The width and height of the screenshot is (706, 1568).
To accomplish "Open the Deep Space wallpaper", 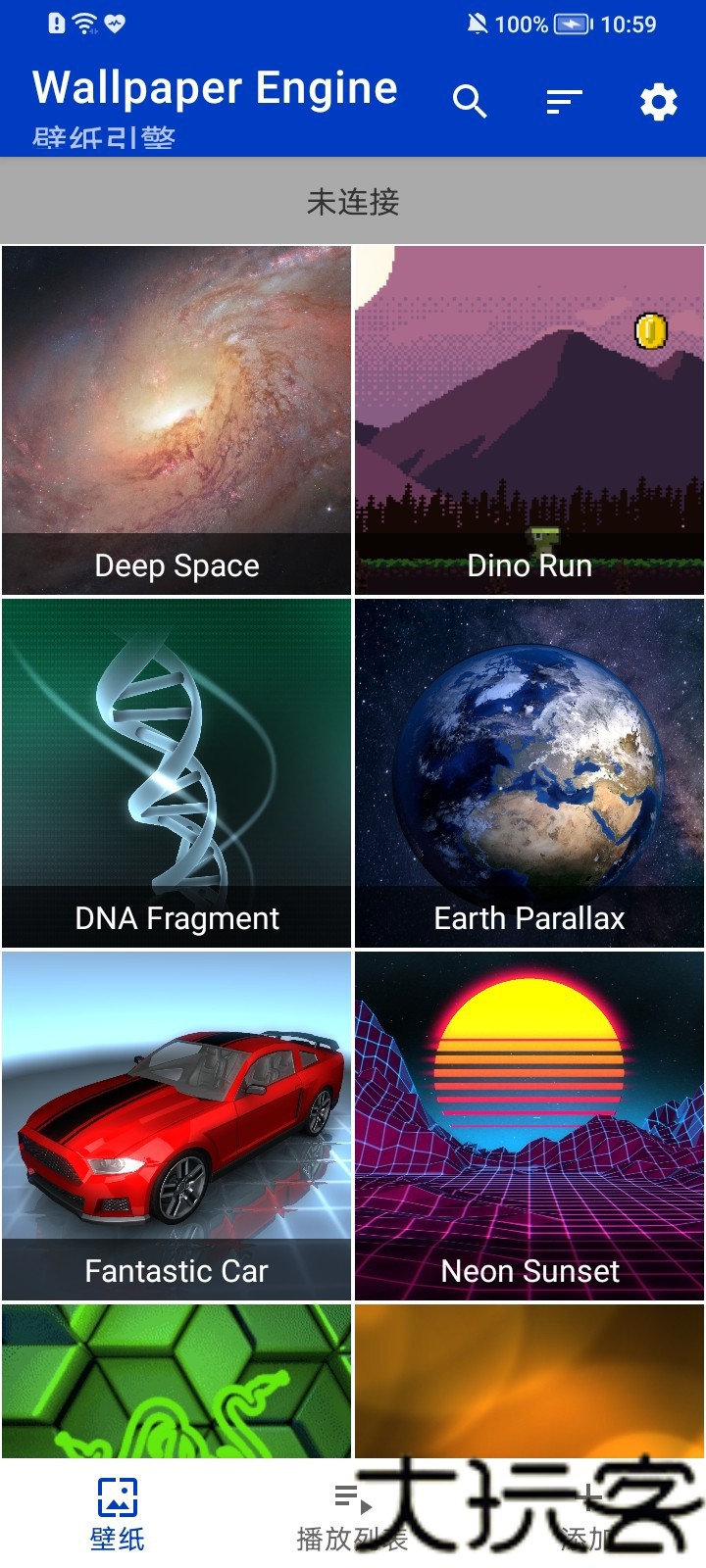I will (x=176, y=420).
